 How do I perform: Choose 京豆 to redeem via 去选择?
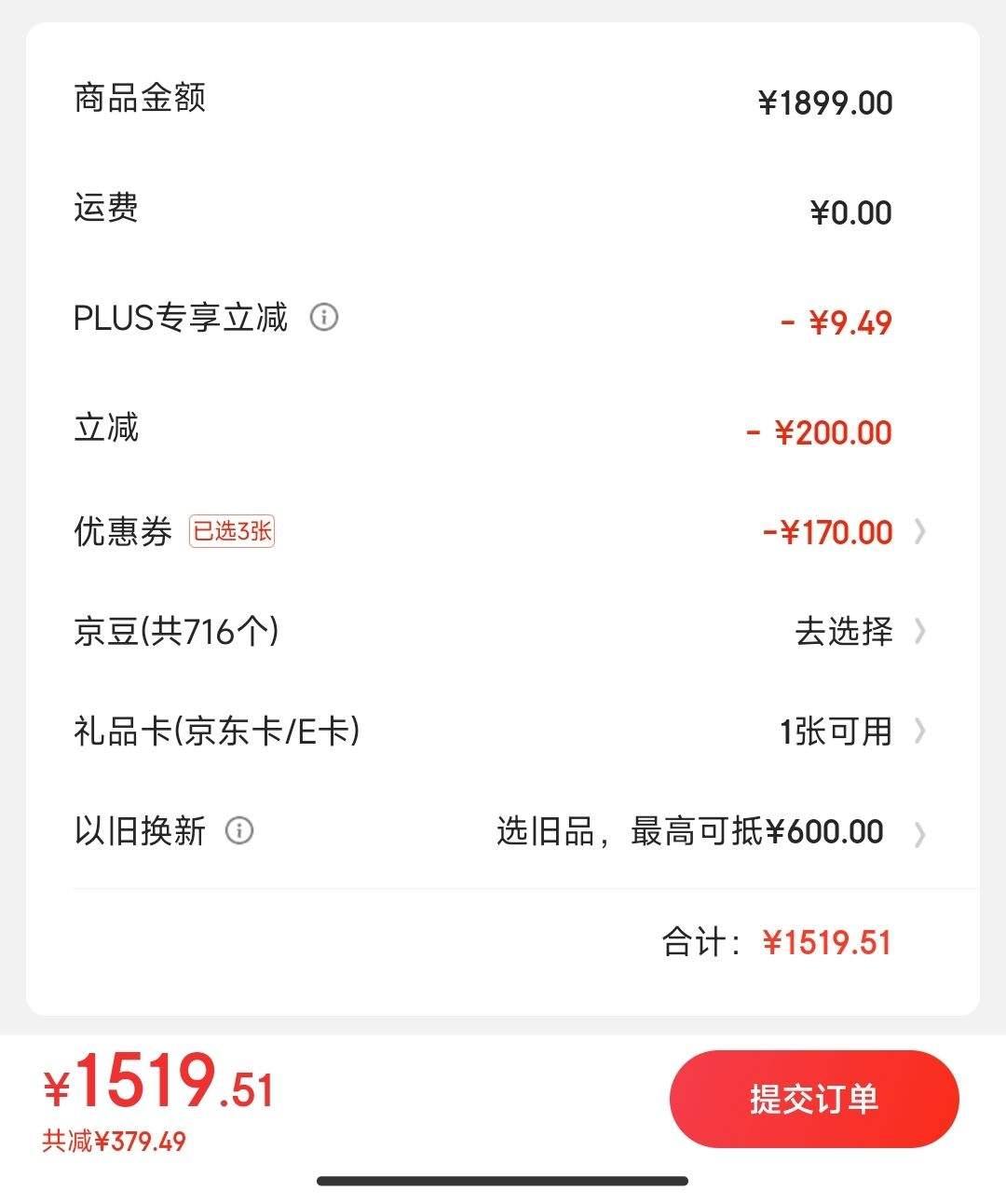(844, 632)
